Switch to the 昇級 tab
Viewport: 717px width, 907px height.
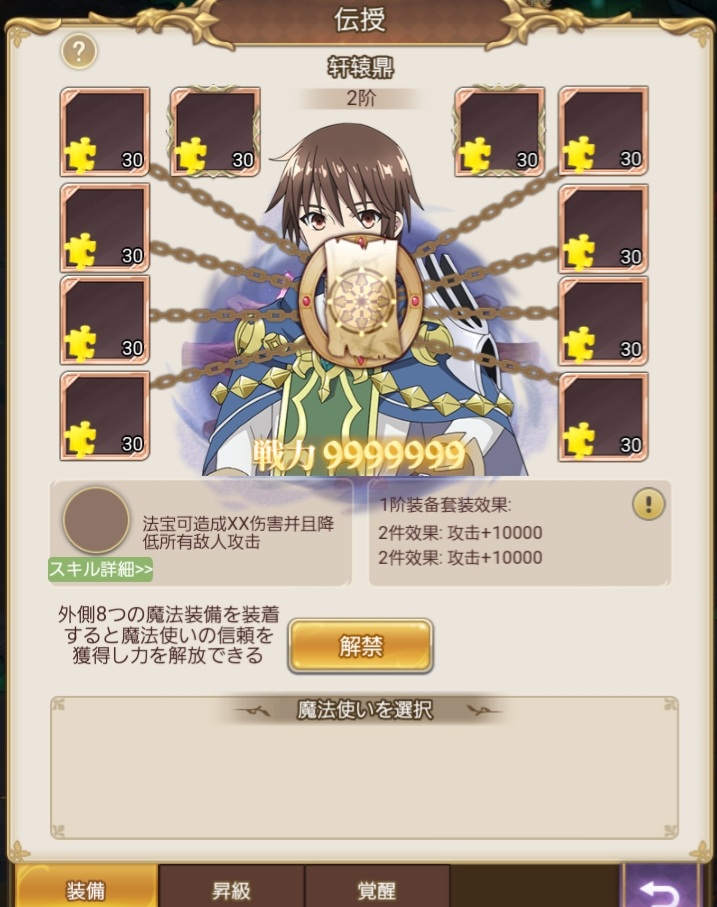pos(231,888)
